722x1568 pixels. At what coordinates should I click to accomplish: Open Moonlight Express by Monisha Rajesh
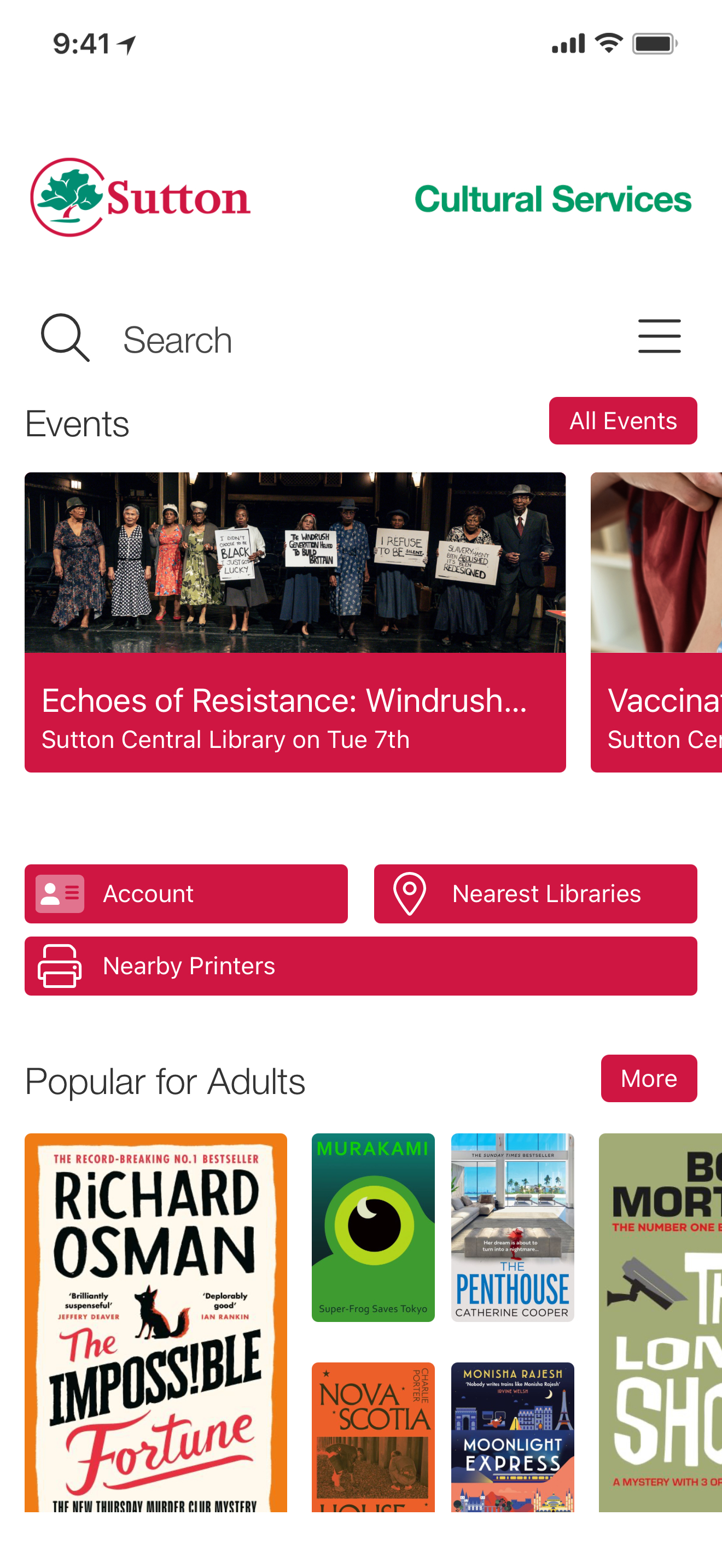512,1437
